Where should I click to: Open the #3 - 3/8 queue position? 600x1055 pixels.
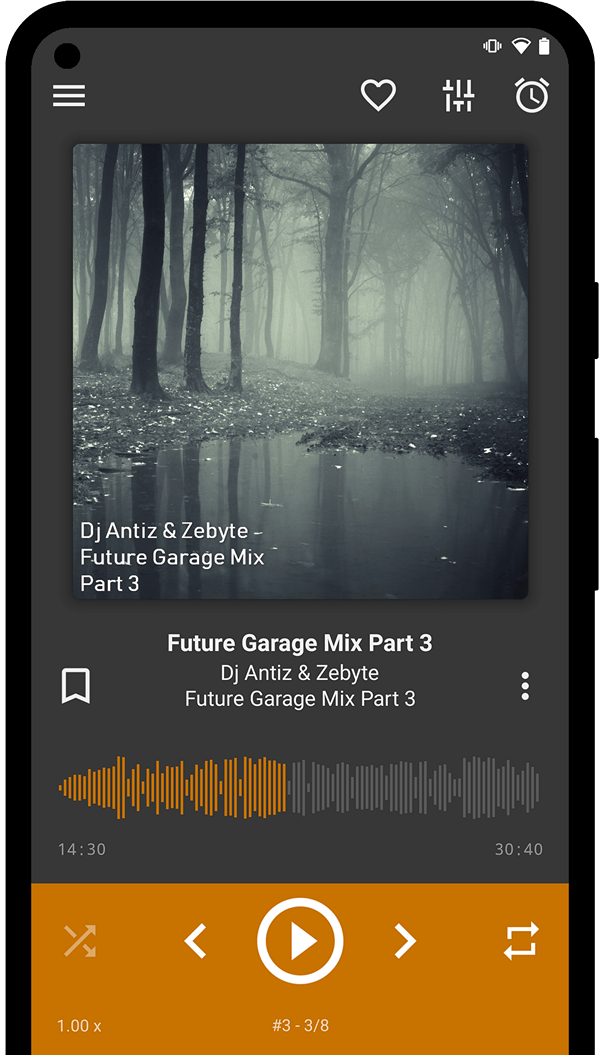coord(300,1026)
